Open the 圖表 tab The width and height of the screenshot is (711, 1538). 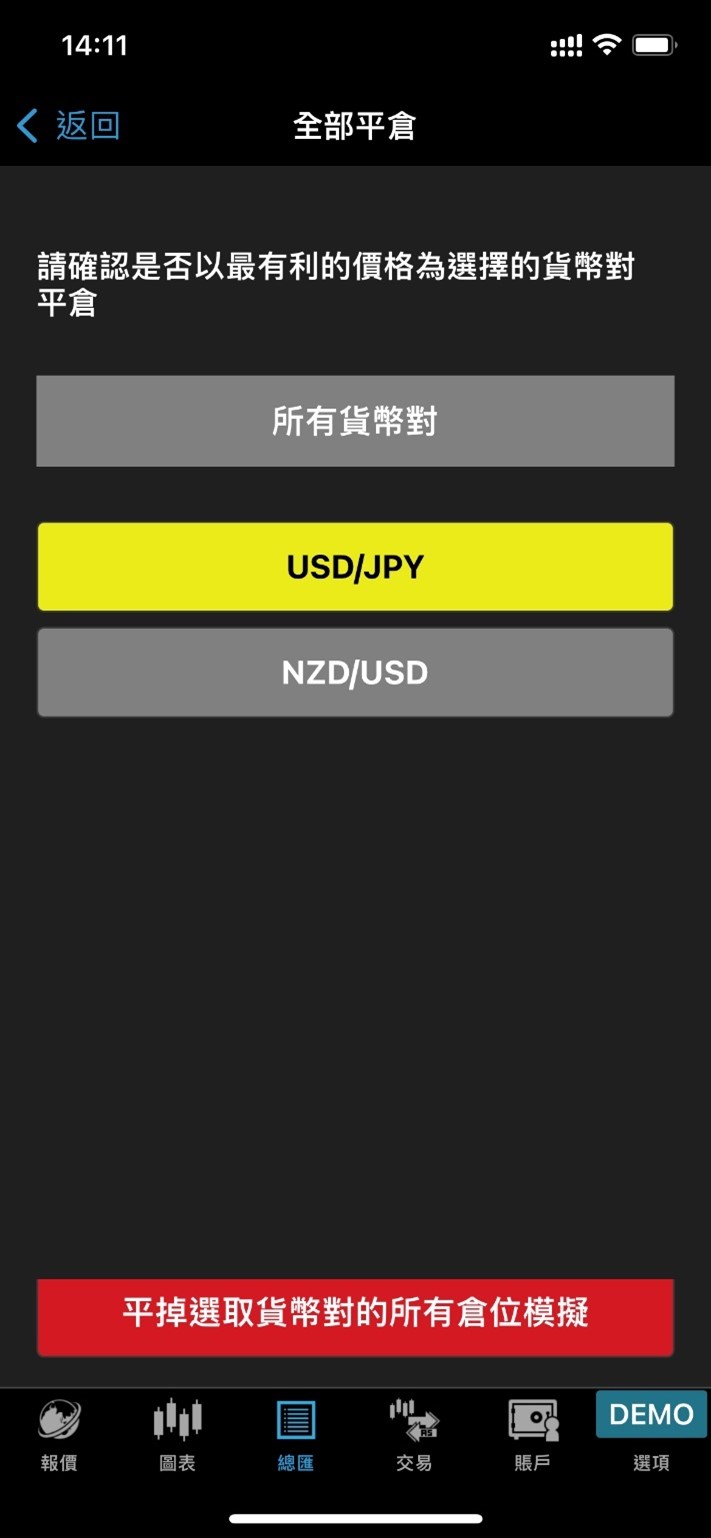tap(177, 1435)
